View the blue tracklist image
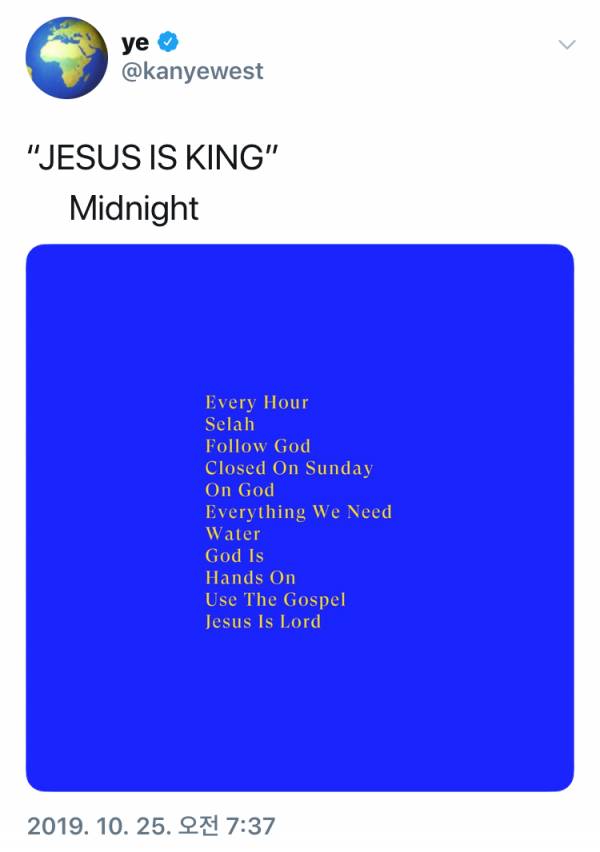600x852 pixels. point(299,517)
